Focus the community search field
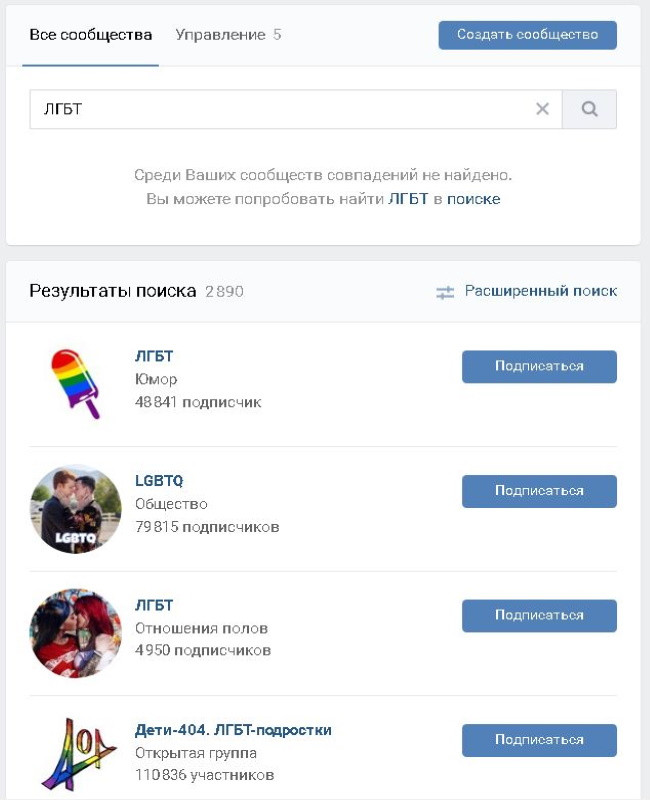 pos(280,109)
